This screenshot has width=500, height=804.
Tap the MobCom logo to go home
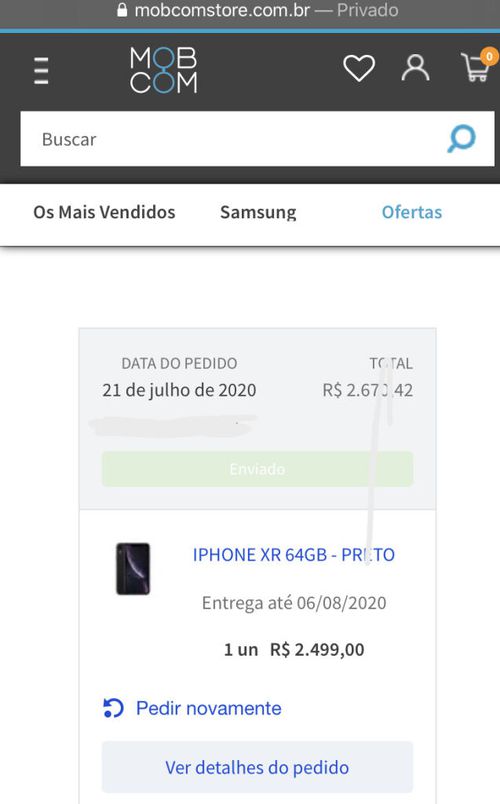(164, 70)
